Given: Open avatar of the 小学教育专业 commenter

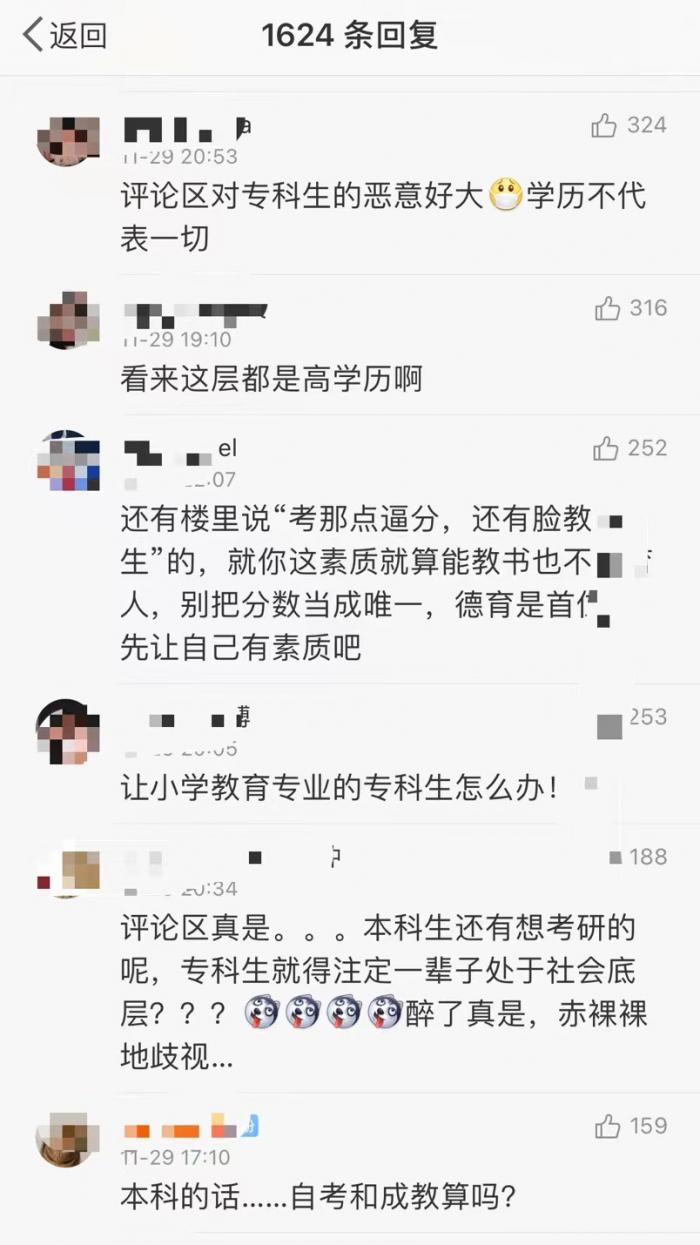Looking at the screenshot, I should pyautogui.click(x=68, y=731).
